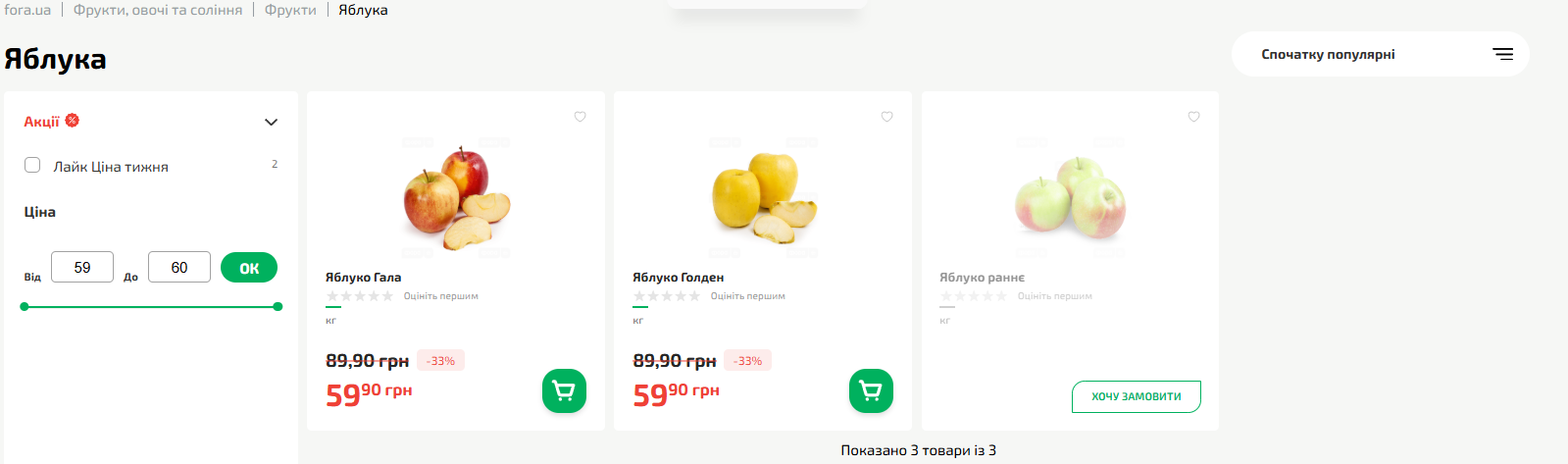The image size is (1568, 464).
Task: Edit the maximum price До field
Action: click(179, 267)
